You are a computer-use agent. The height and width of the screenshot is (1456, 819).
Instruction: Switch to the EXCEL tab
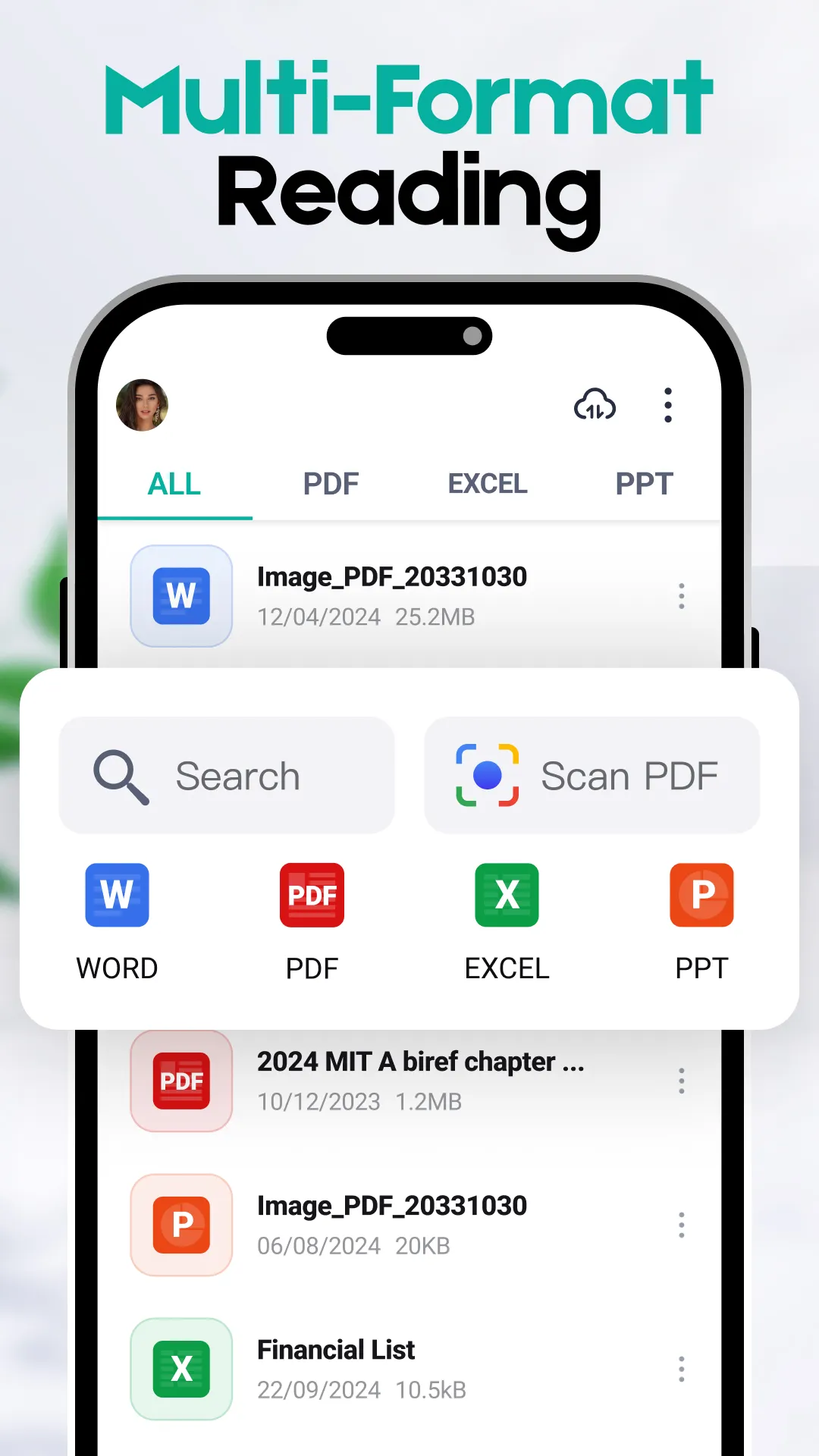(488, 483)
